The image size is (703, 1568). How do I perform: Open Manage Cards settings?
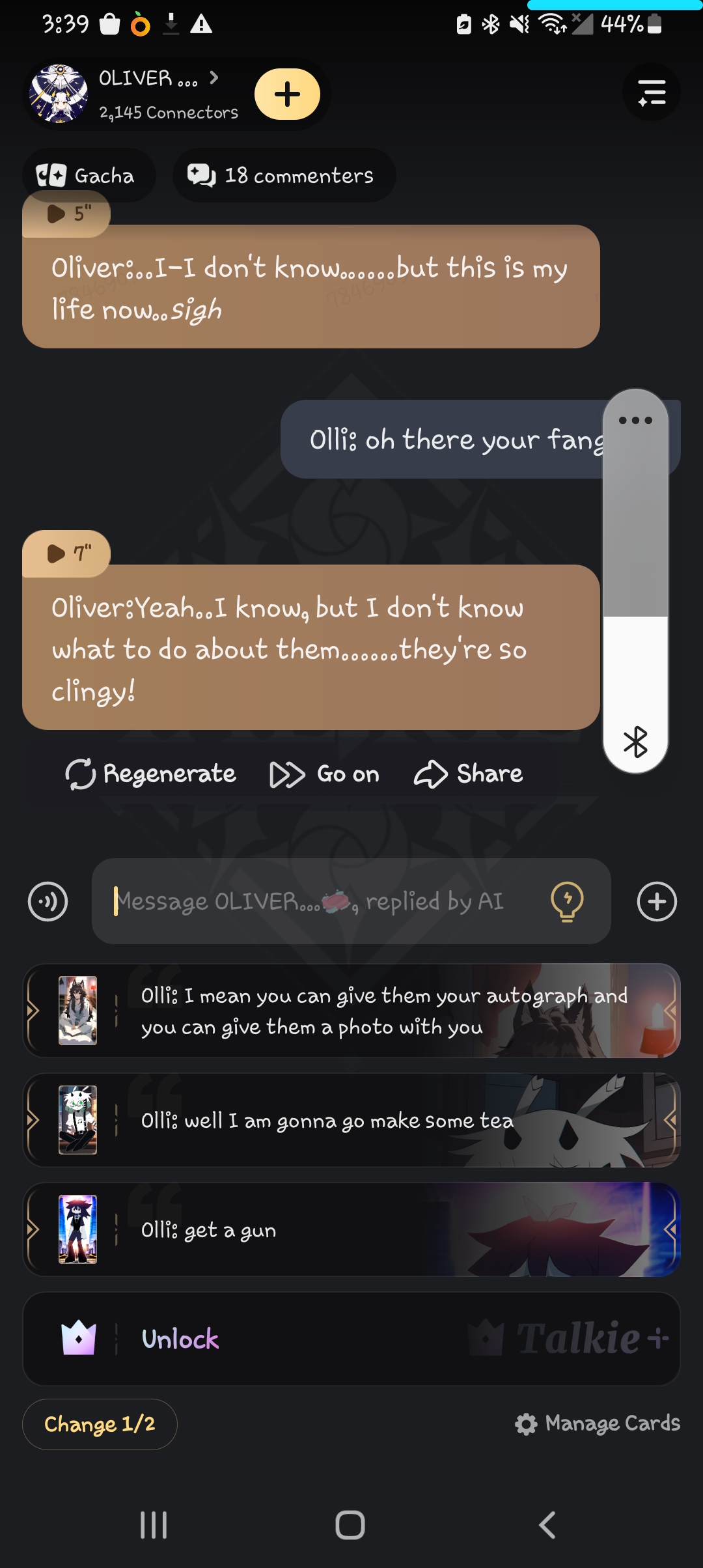pyautogui.click(x=598, y=1423)
